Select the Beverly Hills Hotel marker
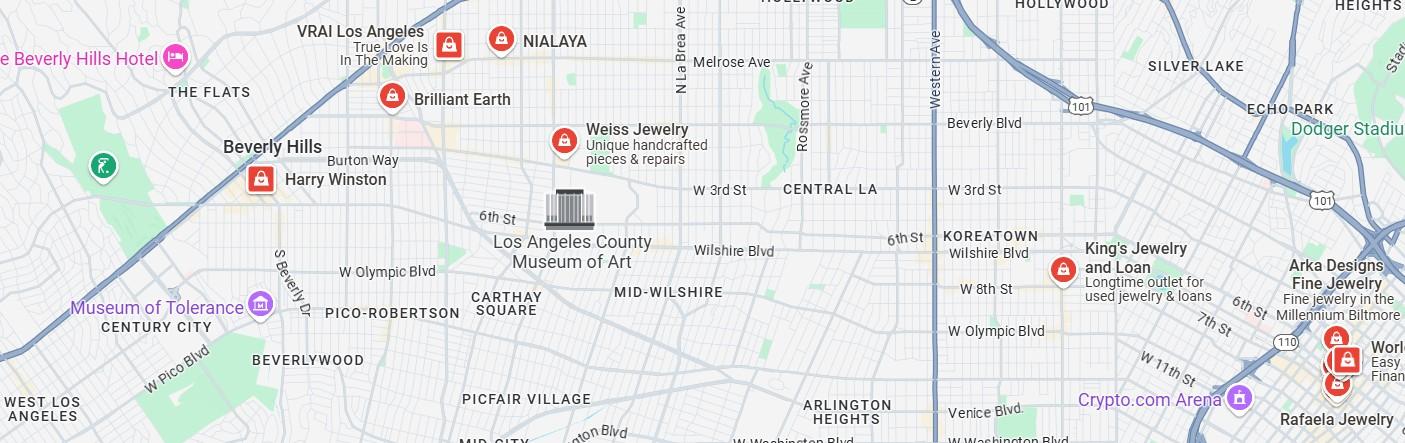Screen dimensions: 1405x443 point(176,58)
